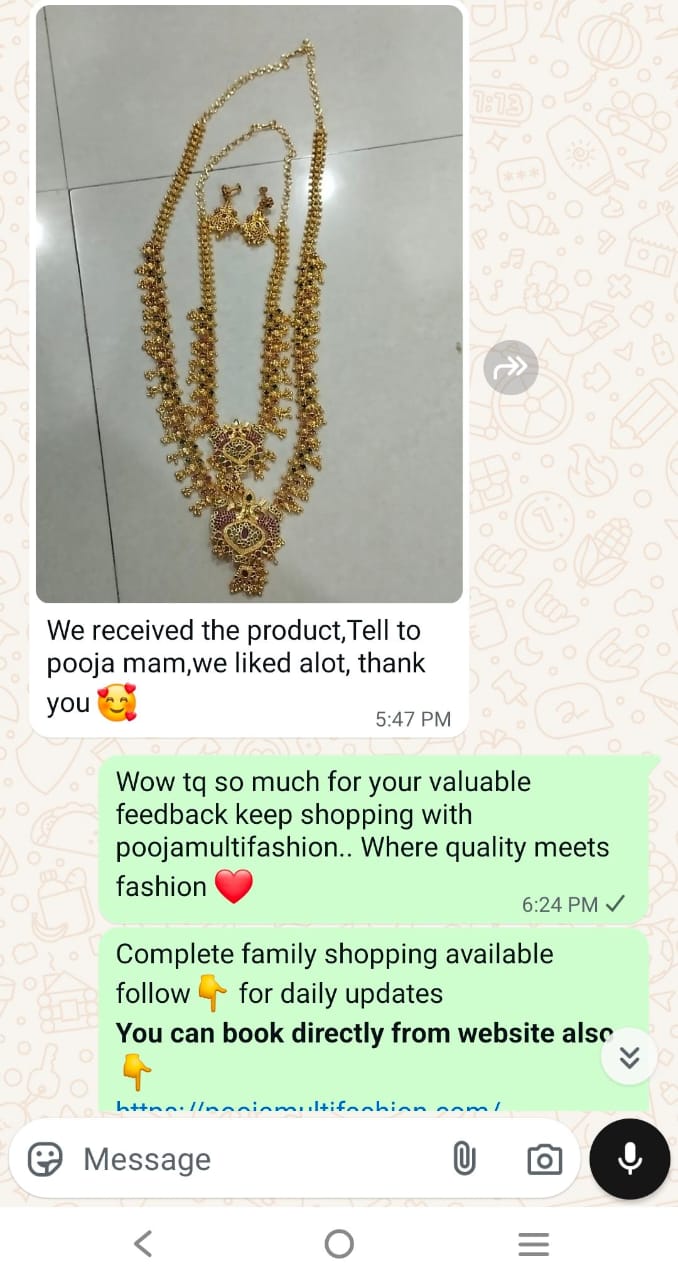Record a voice message
678x1280 pixels.
point(629,1159)
